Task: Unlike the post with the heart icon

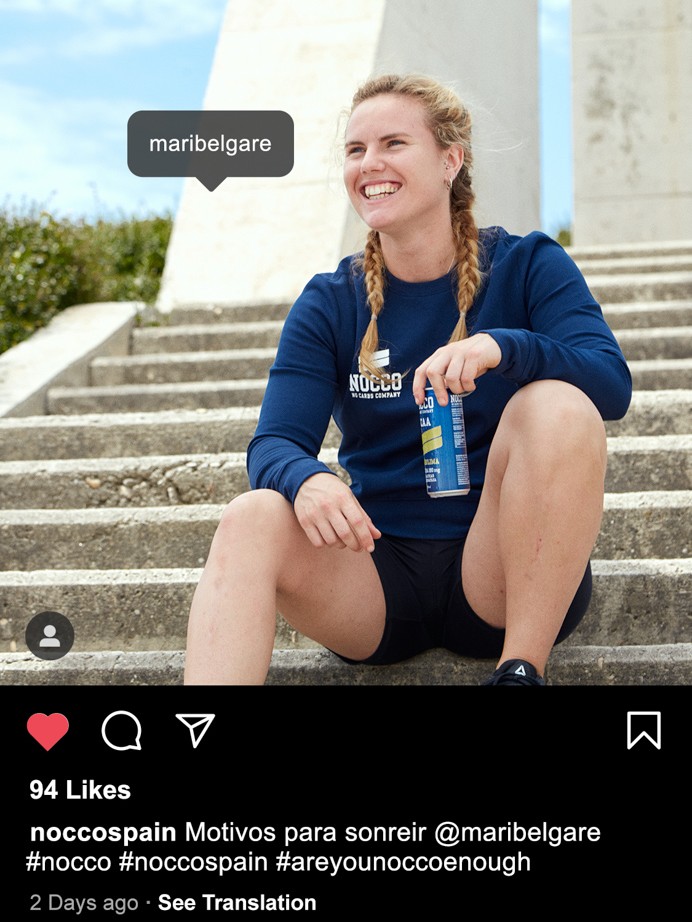Action: (48, 731)
